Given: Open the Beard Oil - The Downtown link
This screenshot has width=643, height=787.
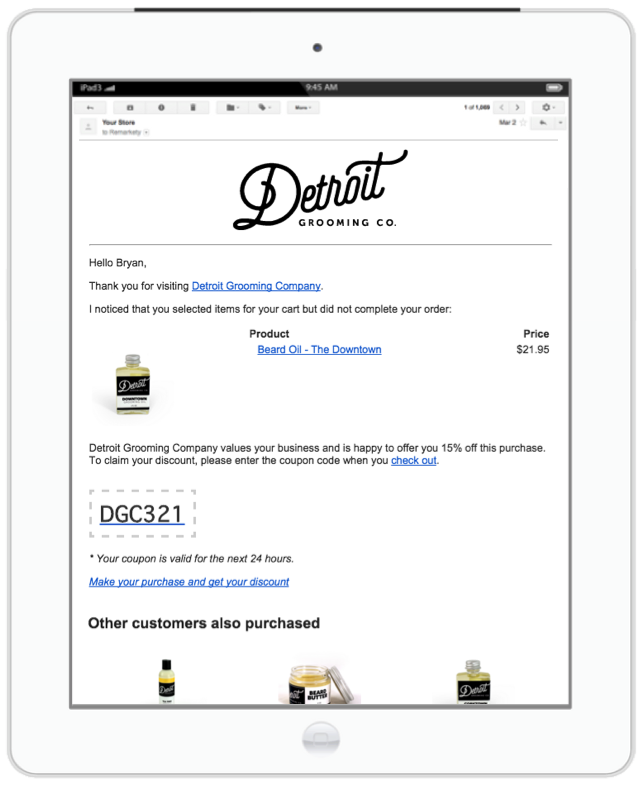Looking at the screenshot, I should tap(319, 350).
